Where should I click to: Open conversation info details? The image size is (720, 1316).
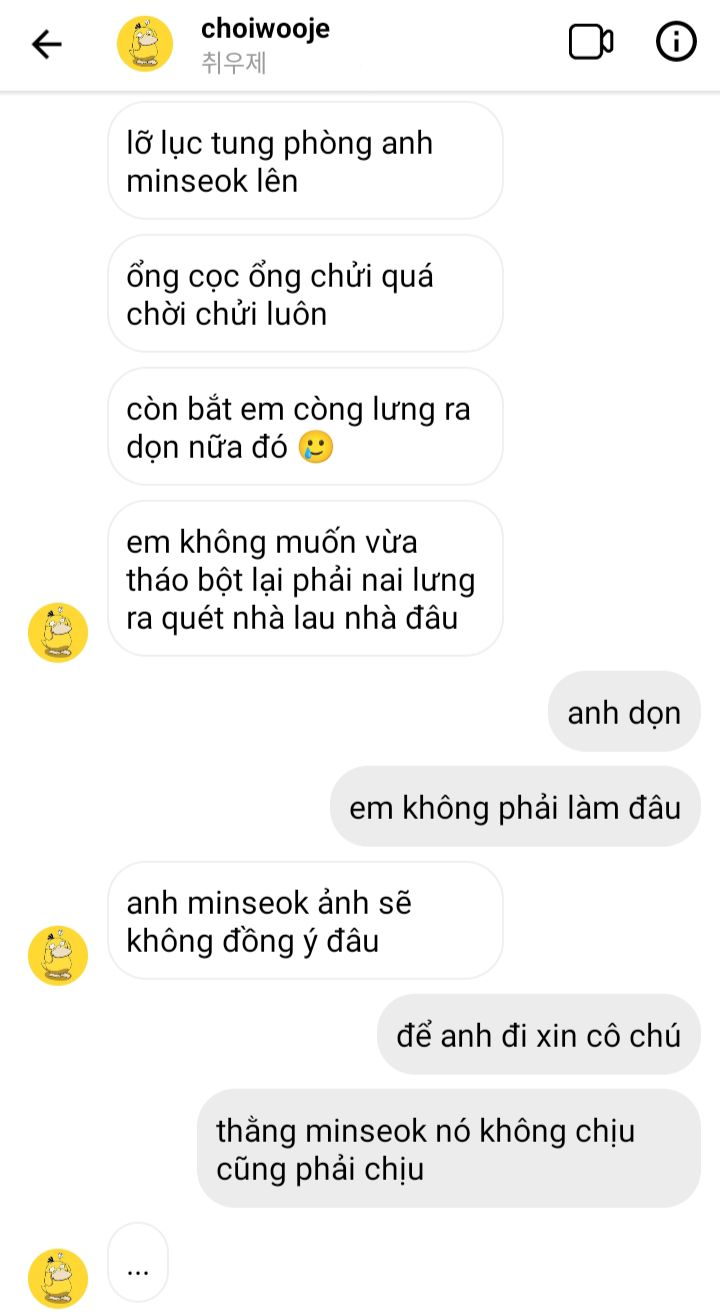(676, 42)
